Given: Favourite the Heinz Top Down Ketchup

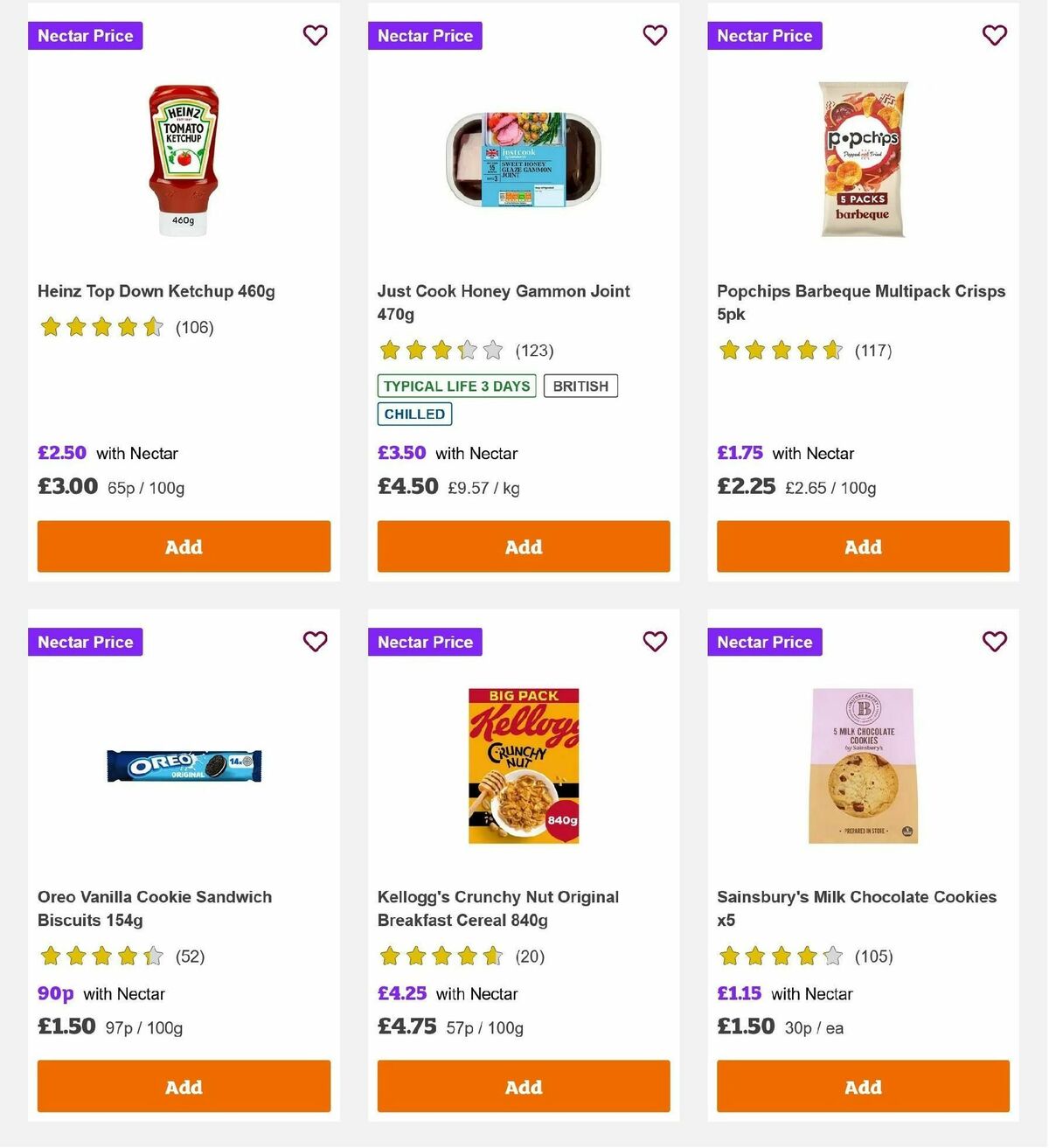Looking at the screenshot, I should 315,35.
